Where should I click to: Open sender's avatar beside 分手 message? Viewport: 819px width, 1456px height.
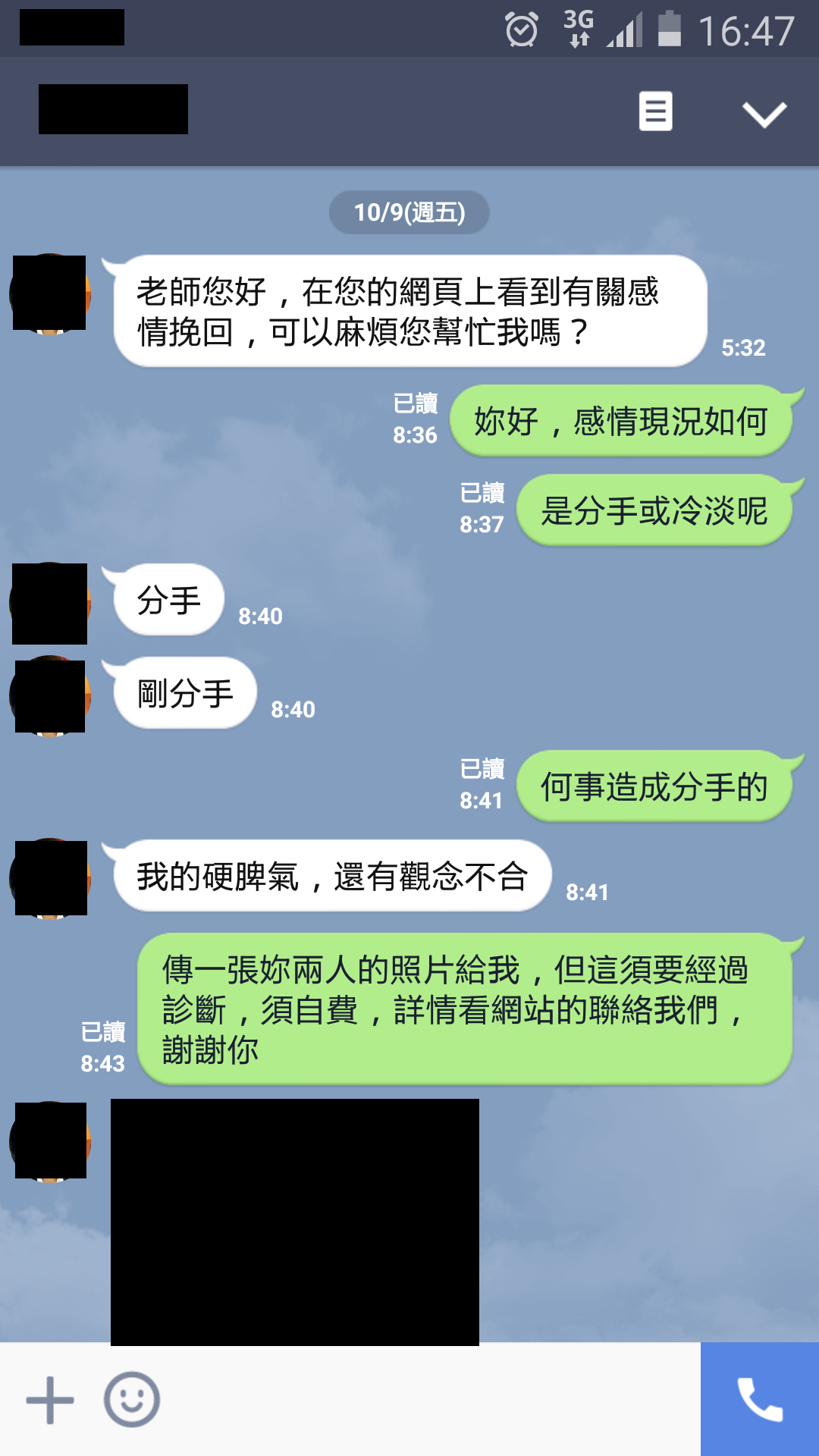(x=50, y=604)
